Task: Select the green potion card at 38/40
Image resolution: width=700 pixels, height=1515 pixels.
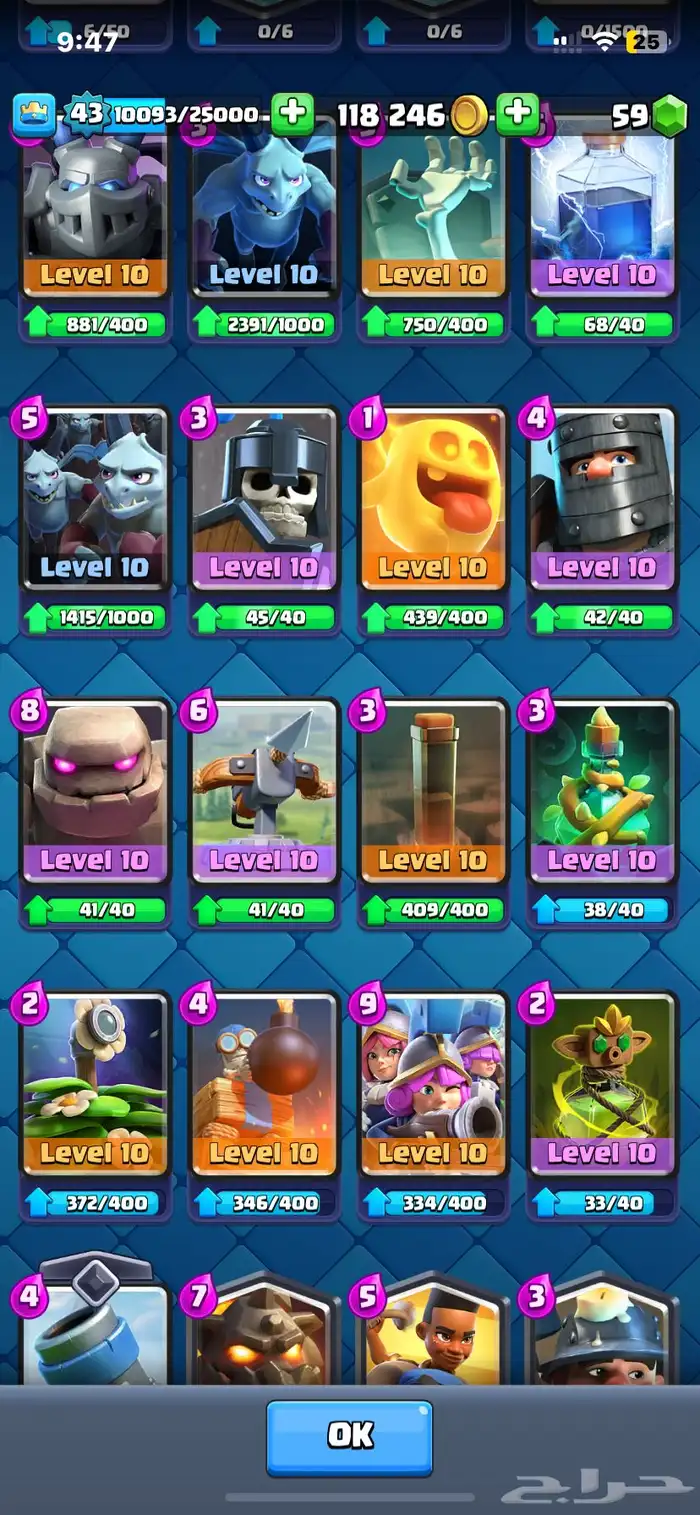Action: click(602, 790)
